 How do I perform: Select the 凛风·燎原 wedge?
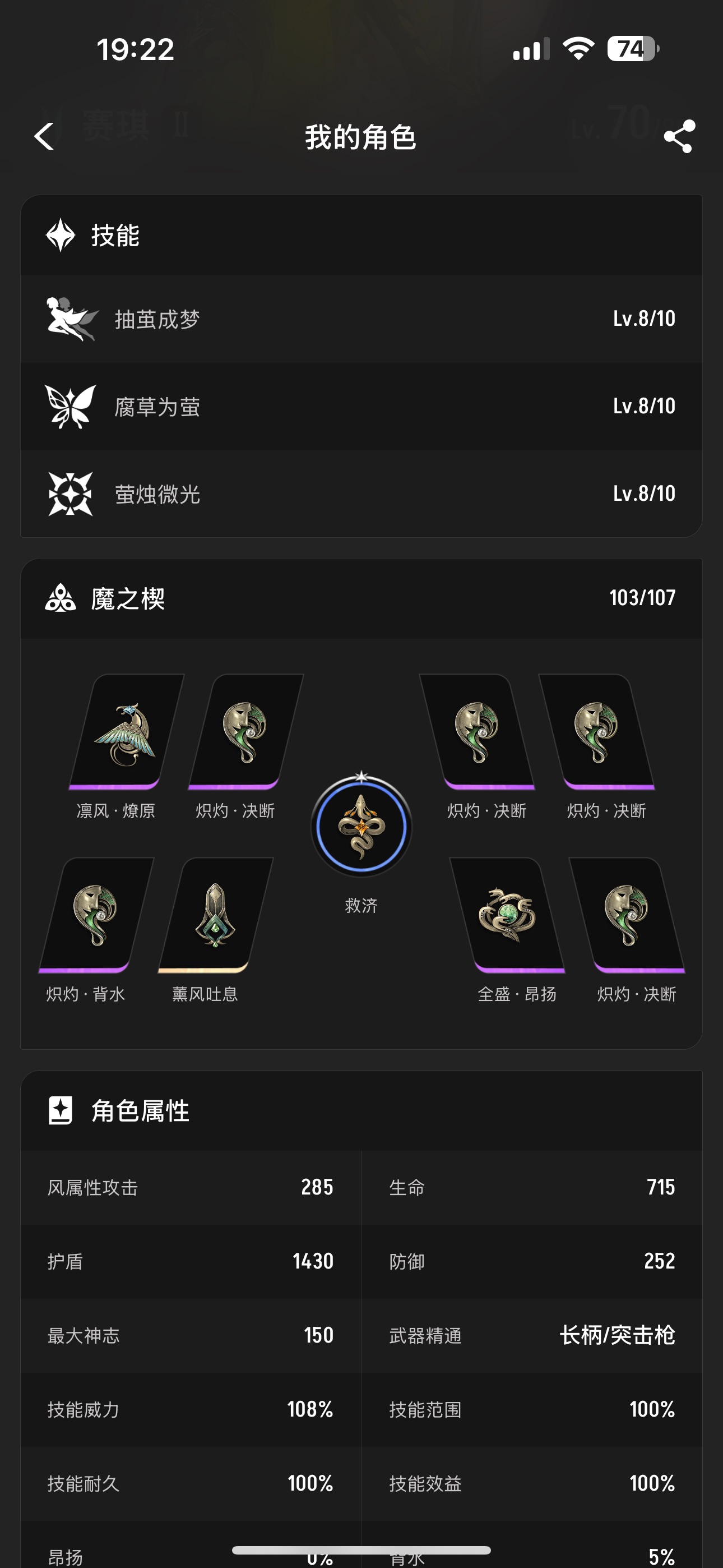click(x=126, y=732)
